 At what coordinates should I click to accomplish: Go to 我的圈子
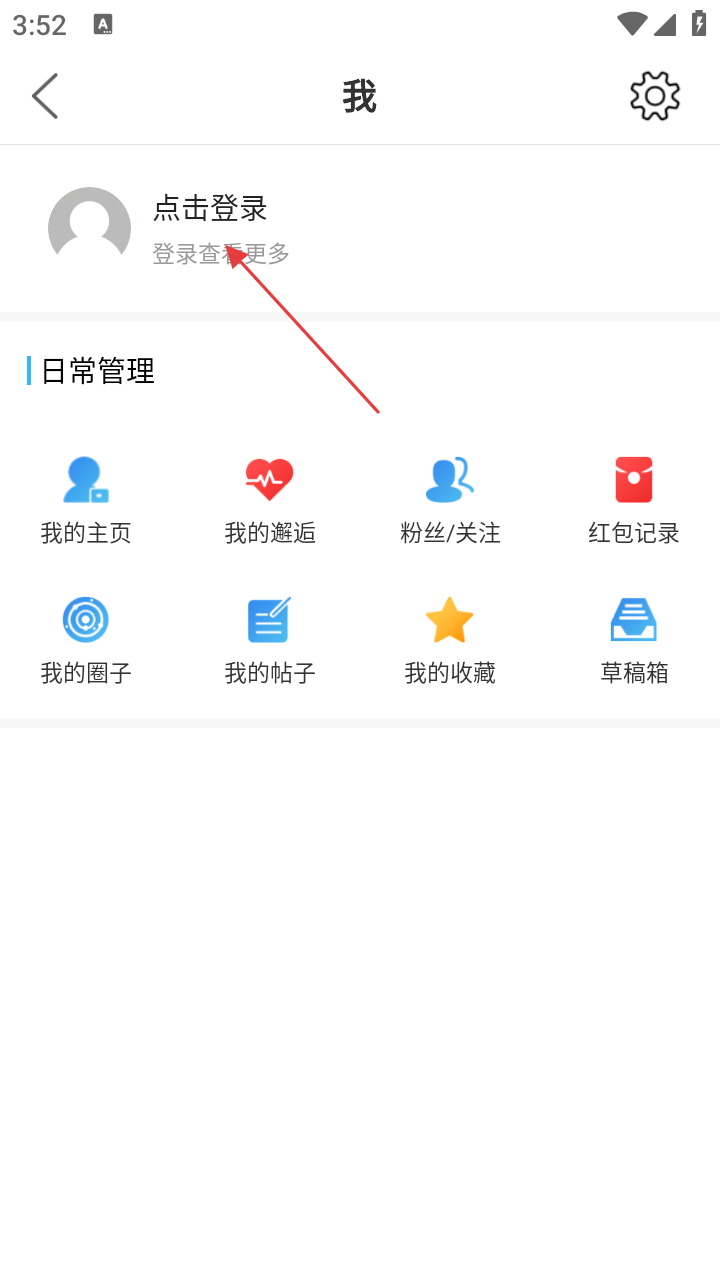tap(86, 640)
